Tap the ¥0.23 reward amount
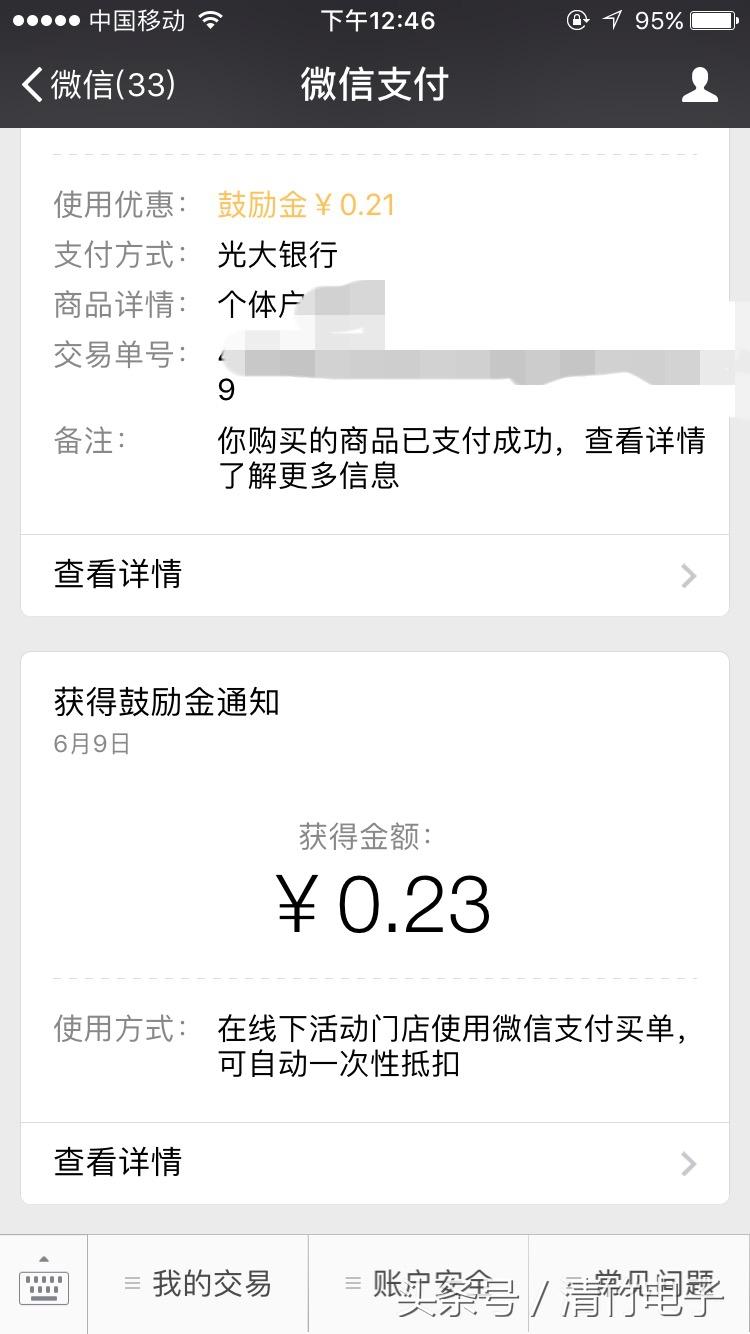Viewport: 750px width, 1334px height. coord(381,903)
